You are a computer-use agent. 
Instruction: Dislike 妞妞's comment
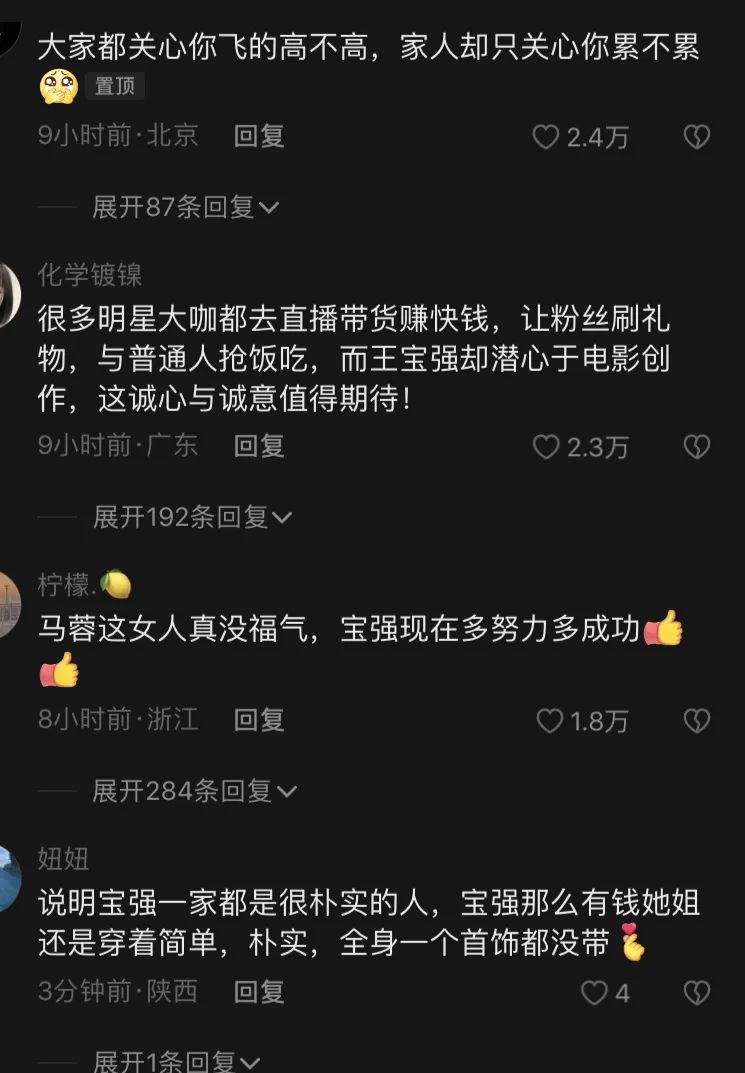[x=696, y=993]
